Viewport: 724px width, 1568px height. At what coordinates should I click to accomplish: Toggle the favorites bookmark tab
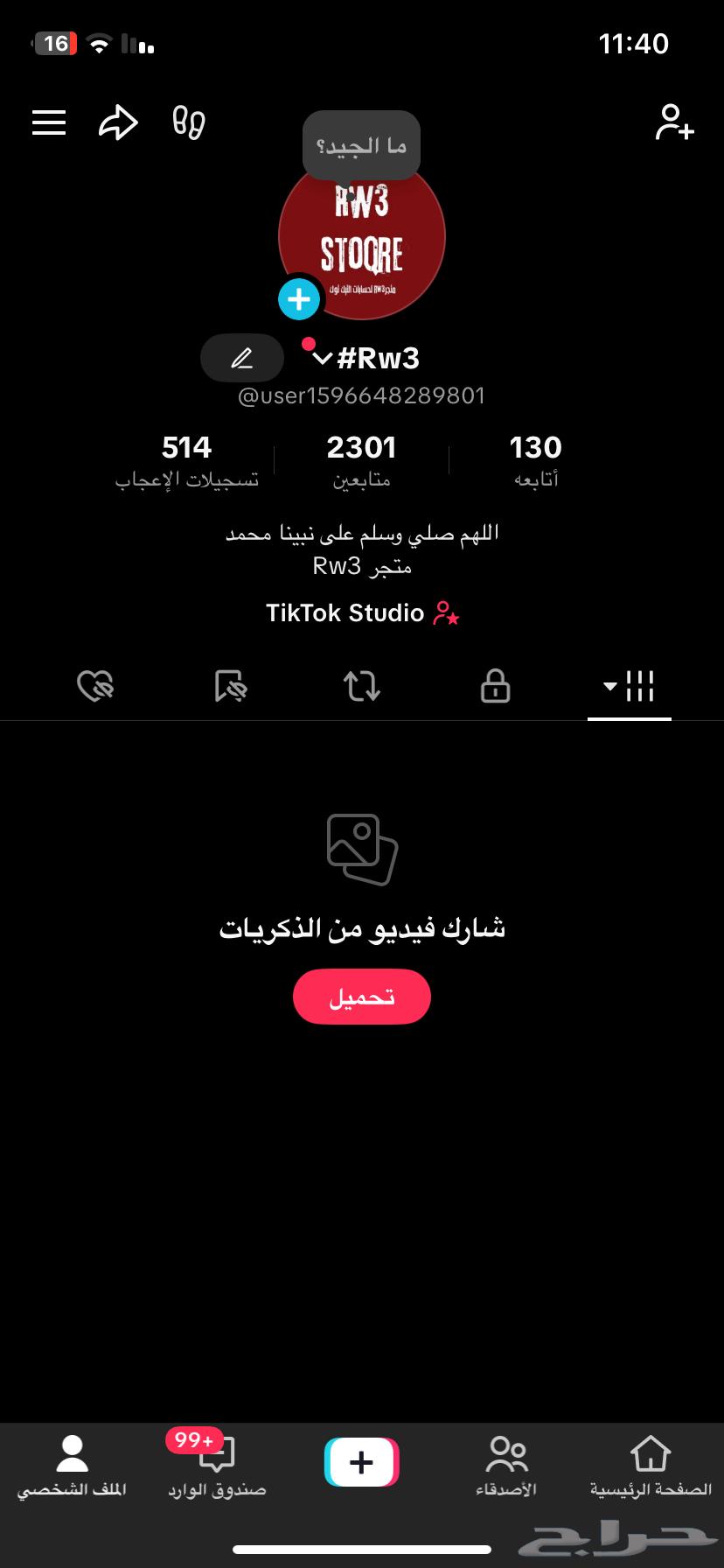229,687
